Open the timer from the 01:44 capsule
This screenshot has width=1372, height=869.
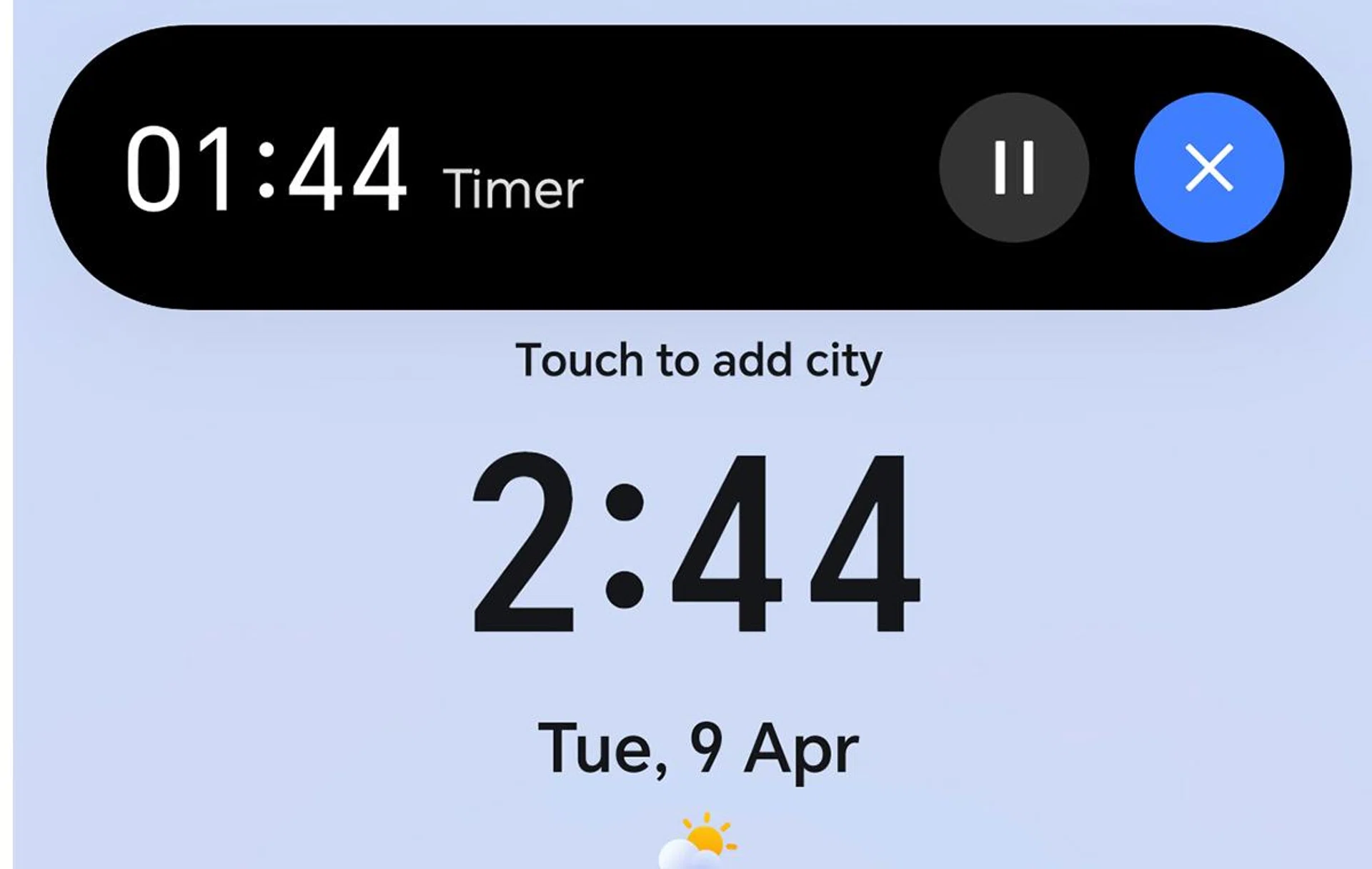click(355, 169)
